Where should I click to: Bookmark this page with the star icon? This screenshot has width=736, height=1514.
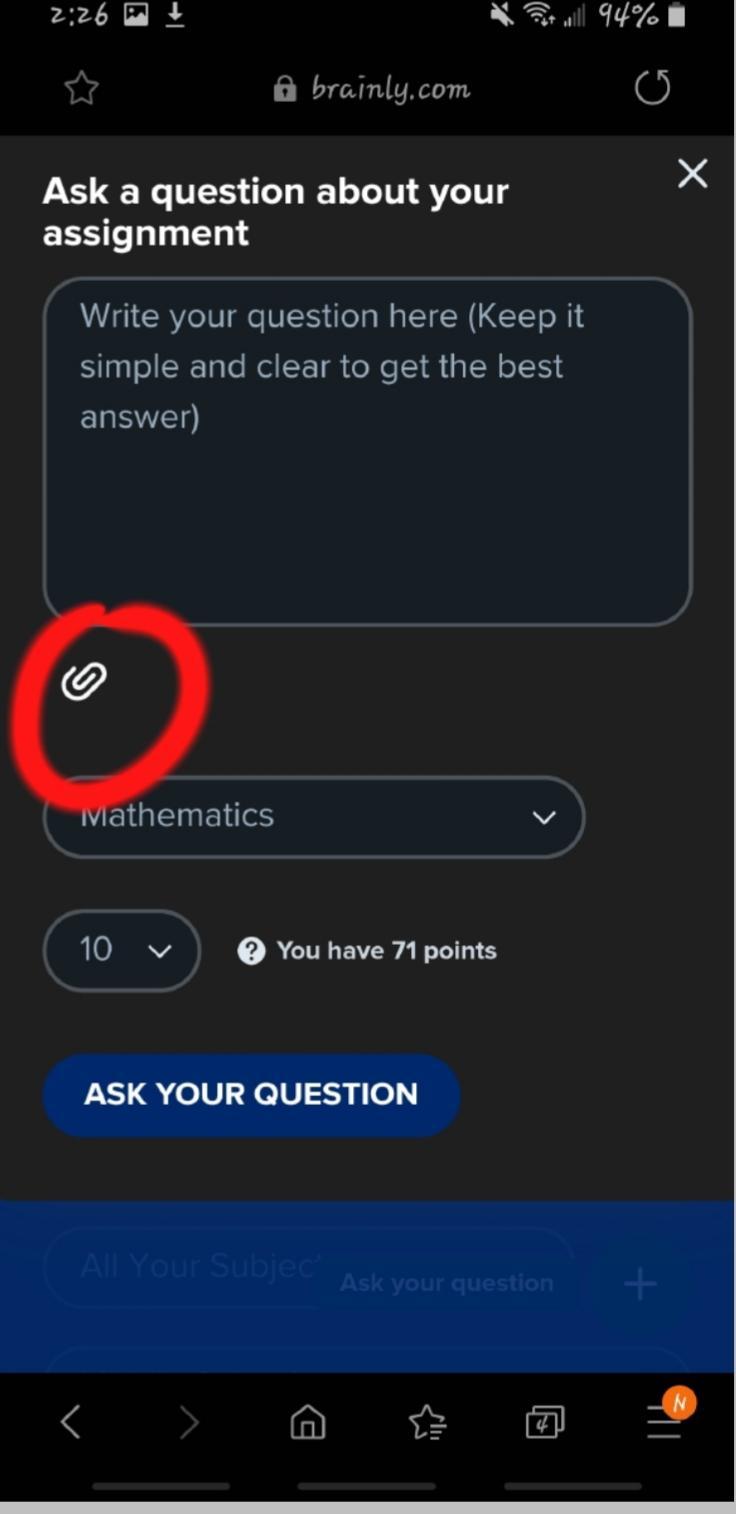pyautogui.click(x=81, y=89)
